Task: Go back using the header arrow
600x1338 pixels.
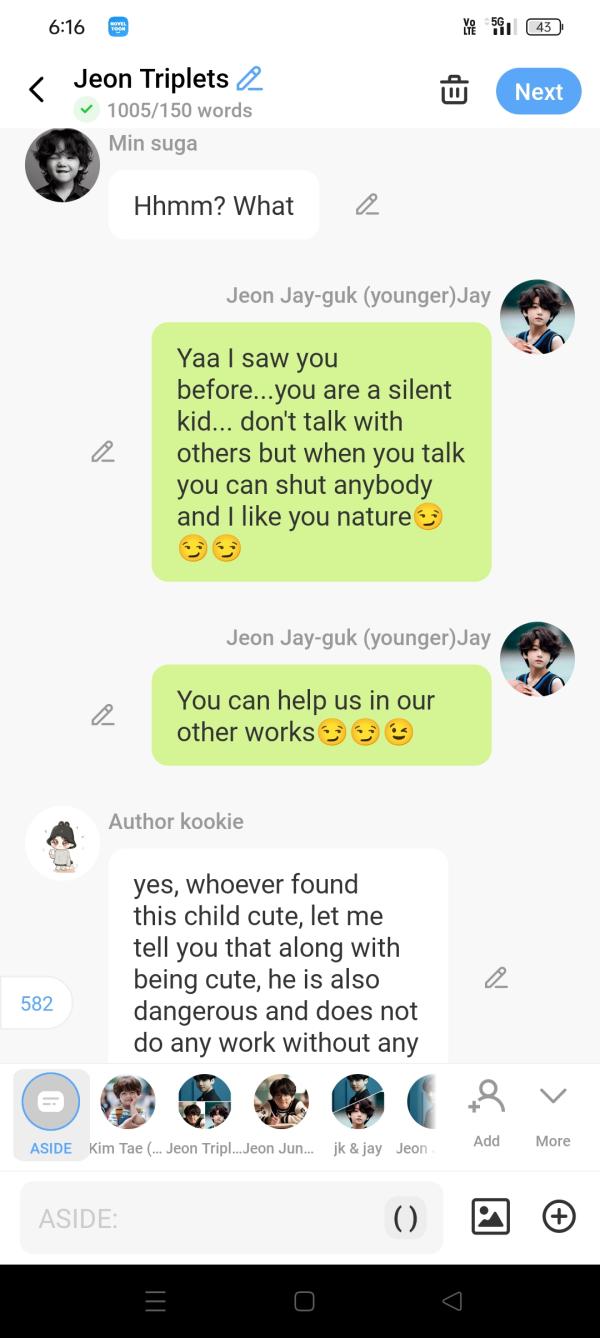Action: pos(37,91)
